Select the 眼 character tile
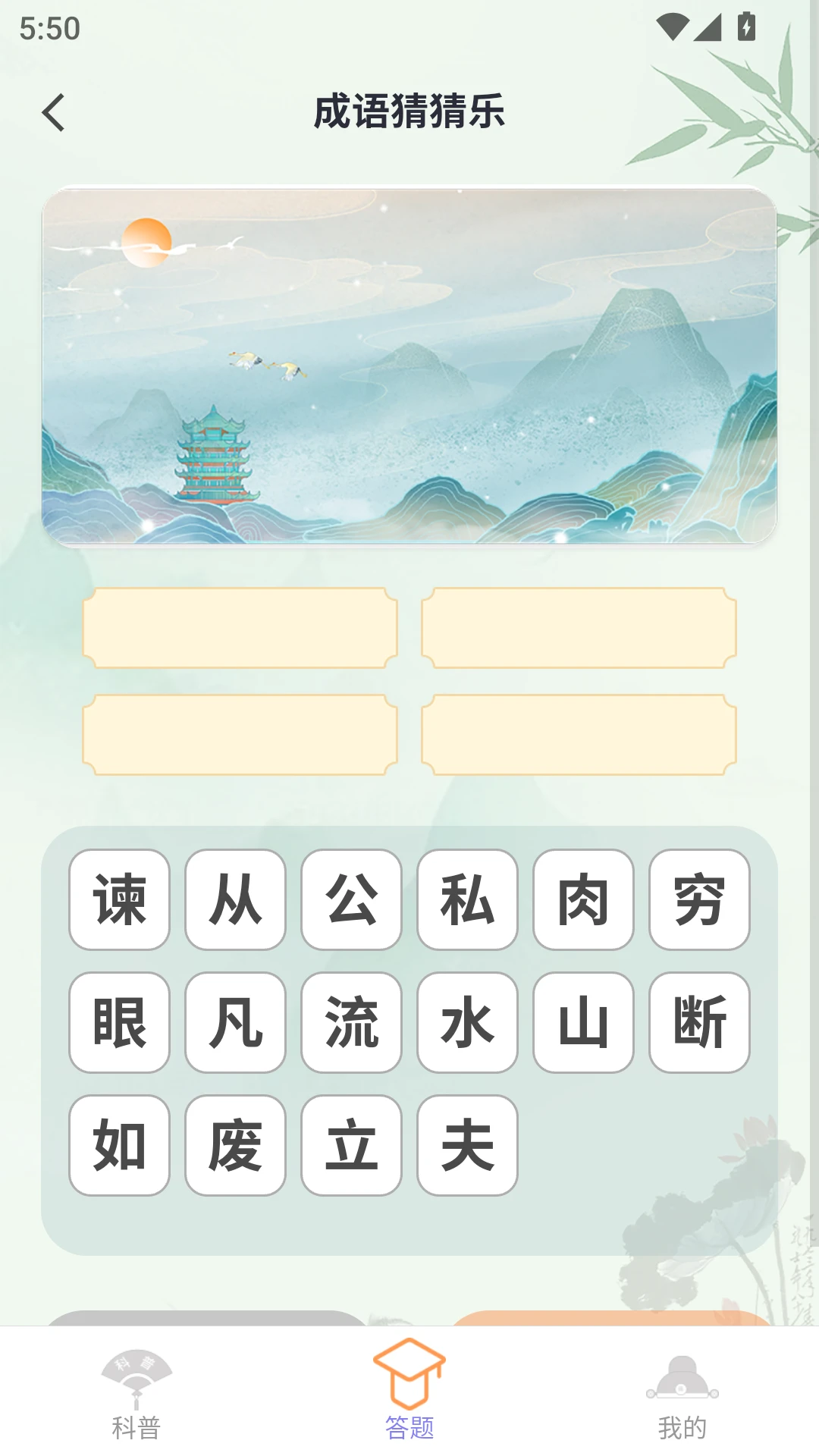819x1456 pixels. coord(119,1022)
